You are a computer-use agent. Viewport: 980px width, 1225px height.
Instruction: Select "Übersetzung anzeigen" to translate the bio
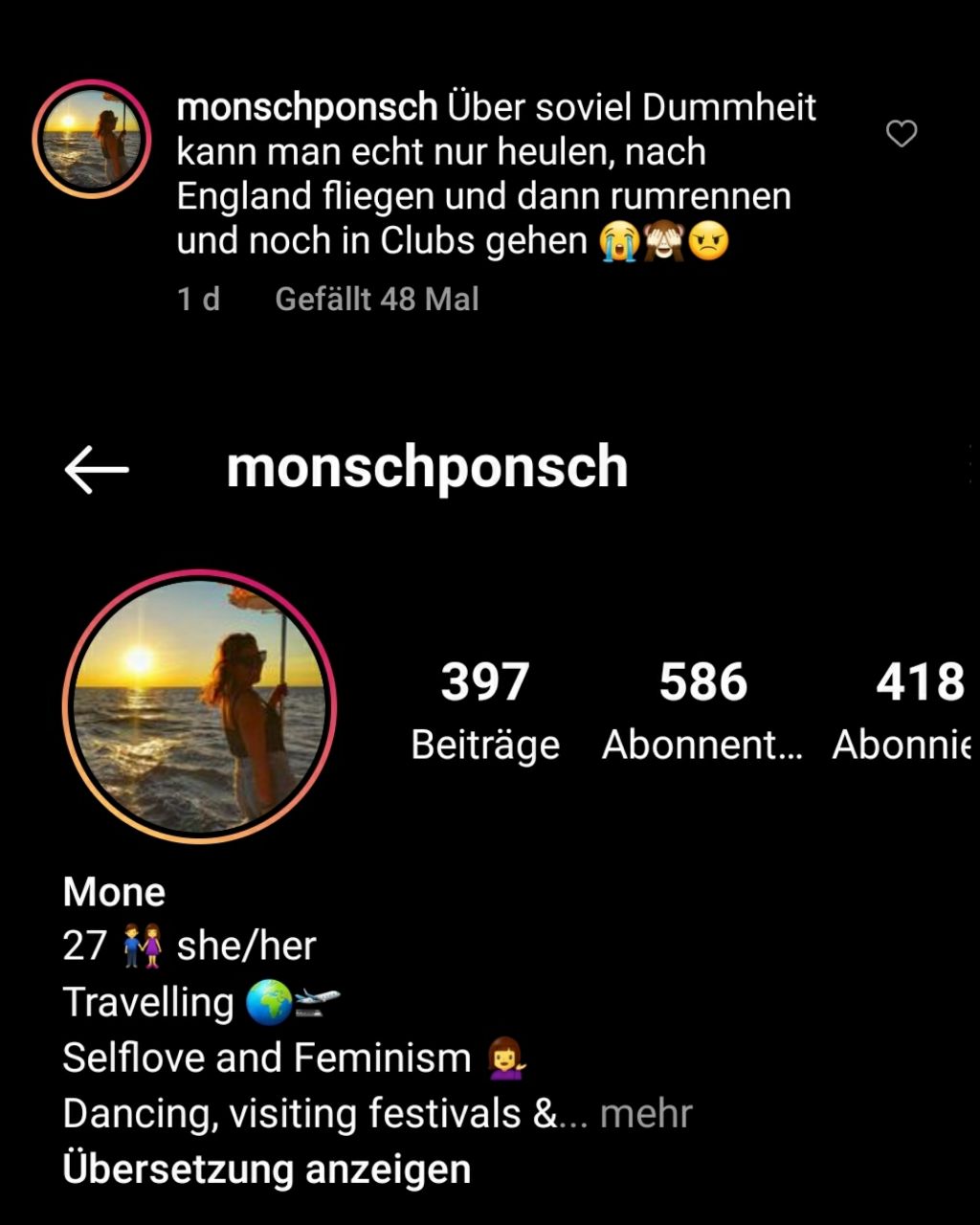(267, 1169)
